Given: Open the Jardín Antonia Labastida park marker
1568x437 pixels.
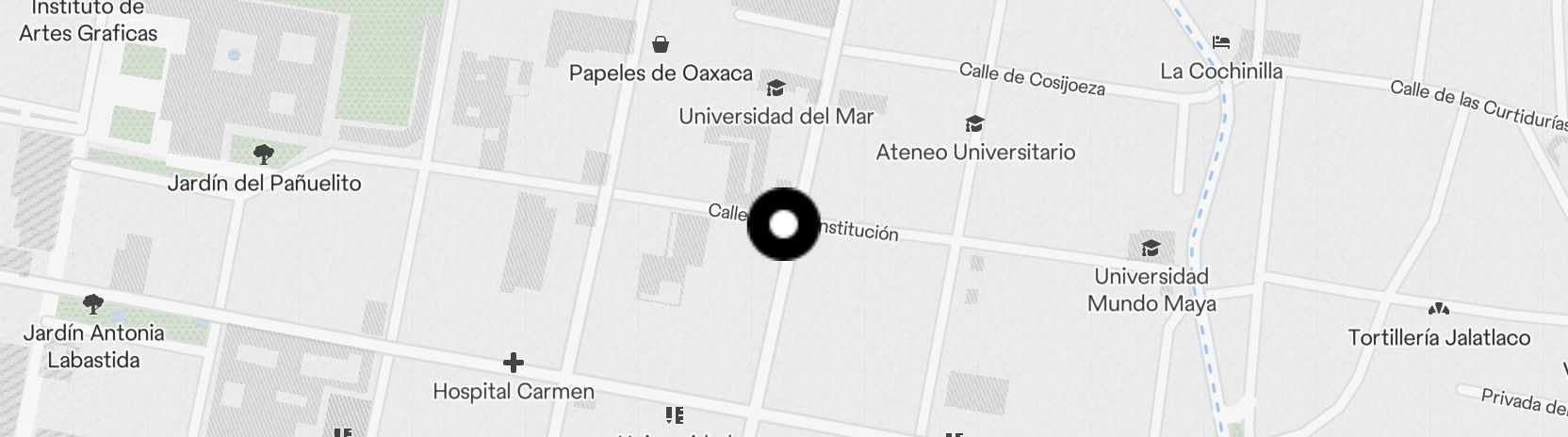Looking at the screenshot, I should pyautogui.click(x=92, y=304).
